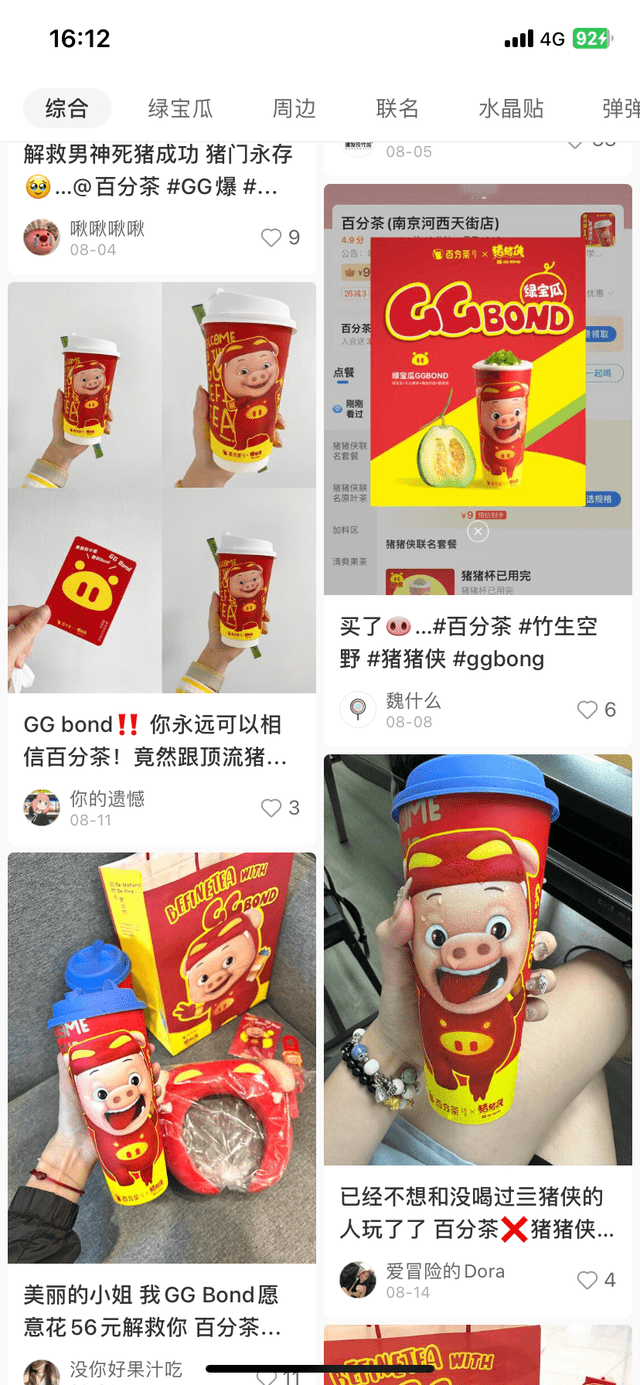The image size is (640, 1385).
Task: Visit 魏什么's profile avatar
Action: coord(357,709)
